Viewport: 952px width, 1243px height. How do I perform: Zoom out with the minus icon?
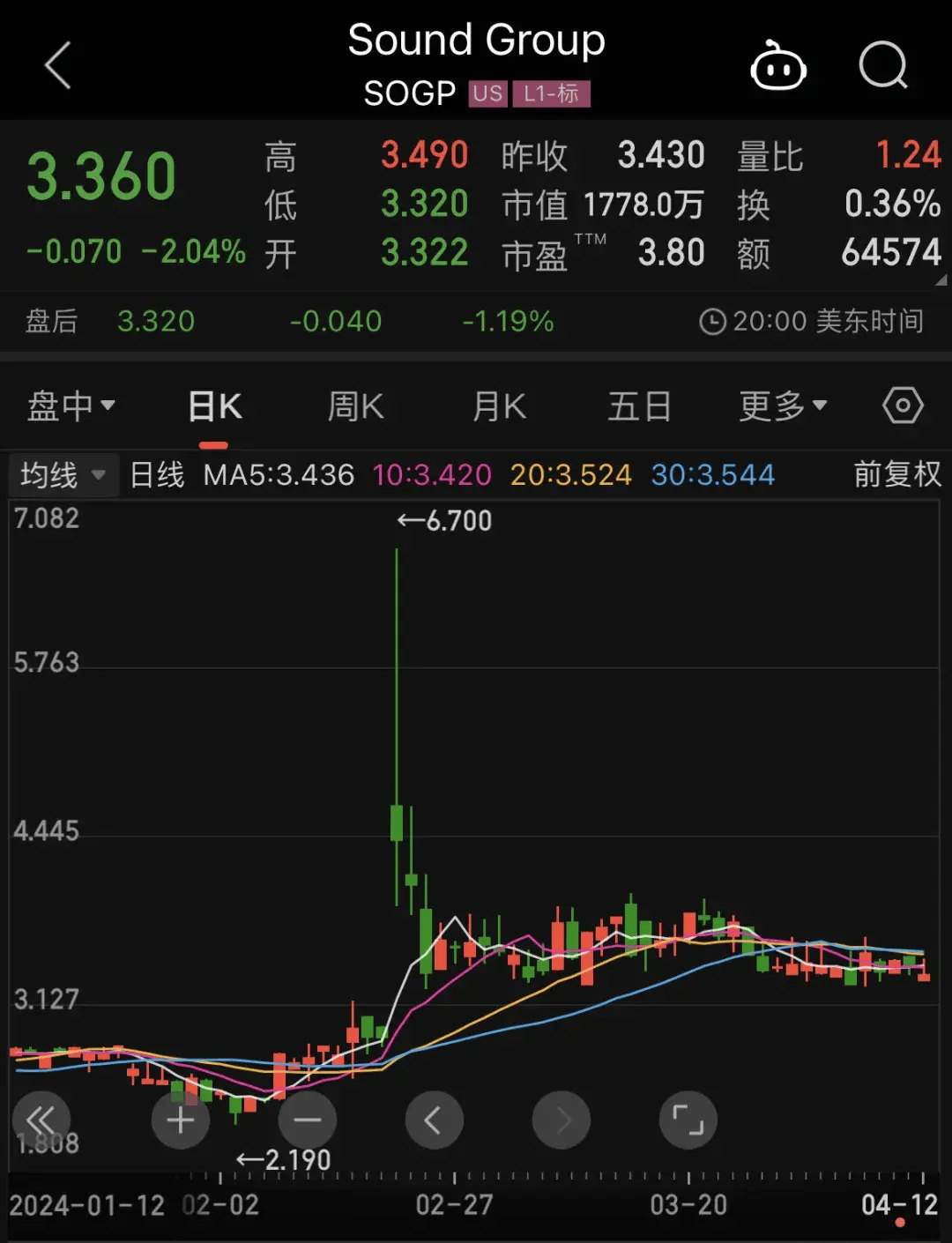[x=308, y=1120]
